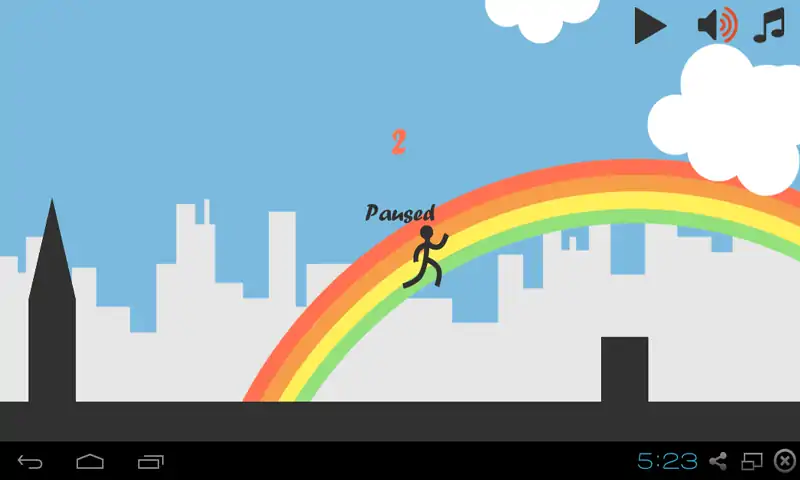Toggle the background music note icon
800x480 pixels.
tap(769, 25)
